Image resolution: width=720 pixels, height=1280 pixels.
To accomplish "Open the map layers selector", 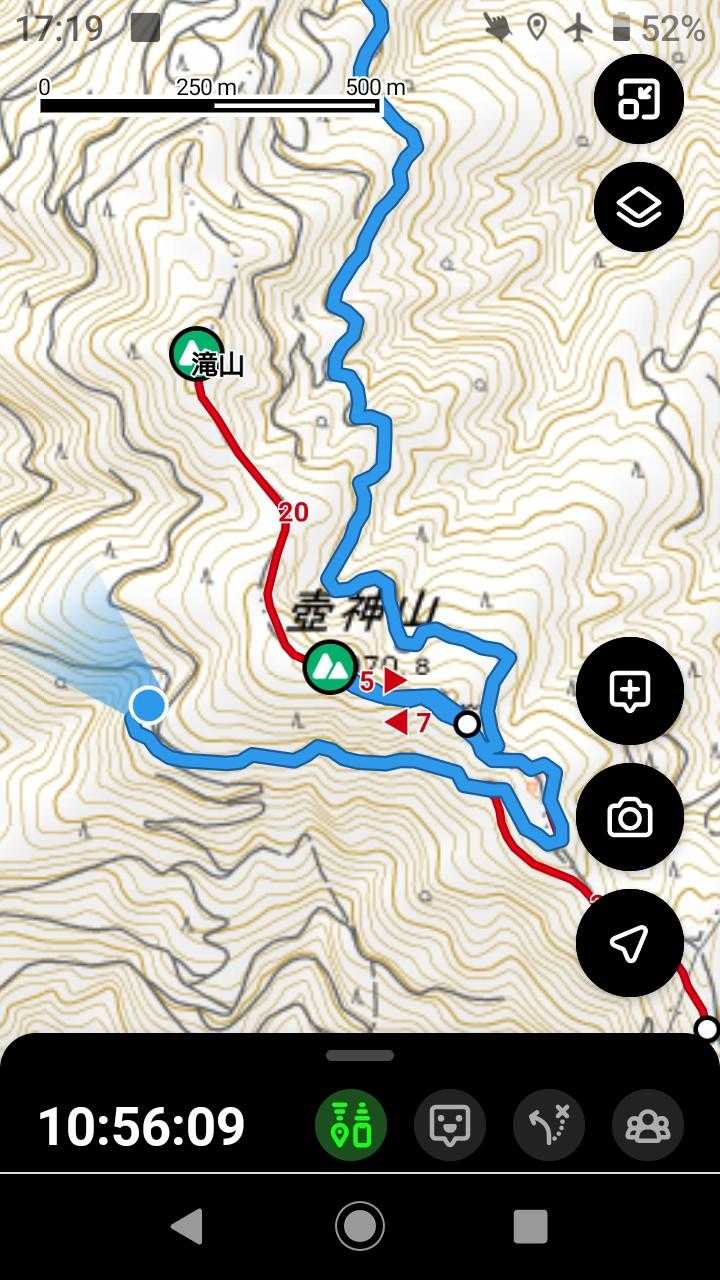I will point(638,208).
